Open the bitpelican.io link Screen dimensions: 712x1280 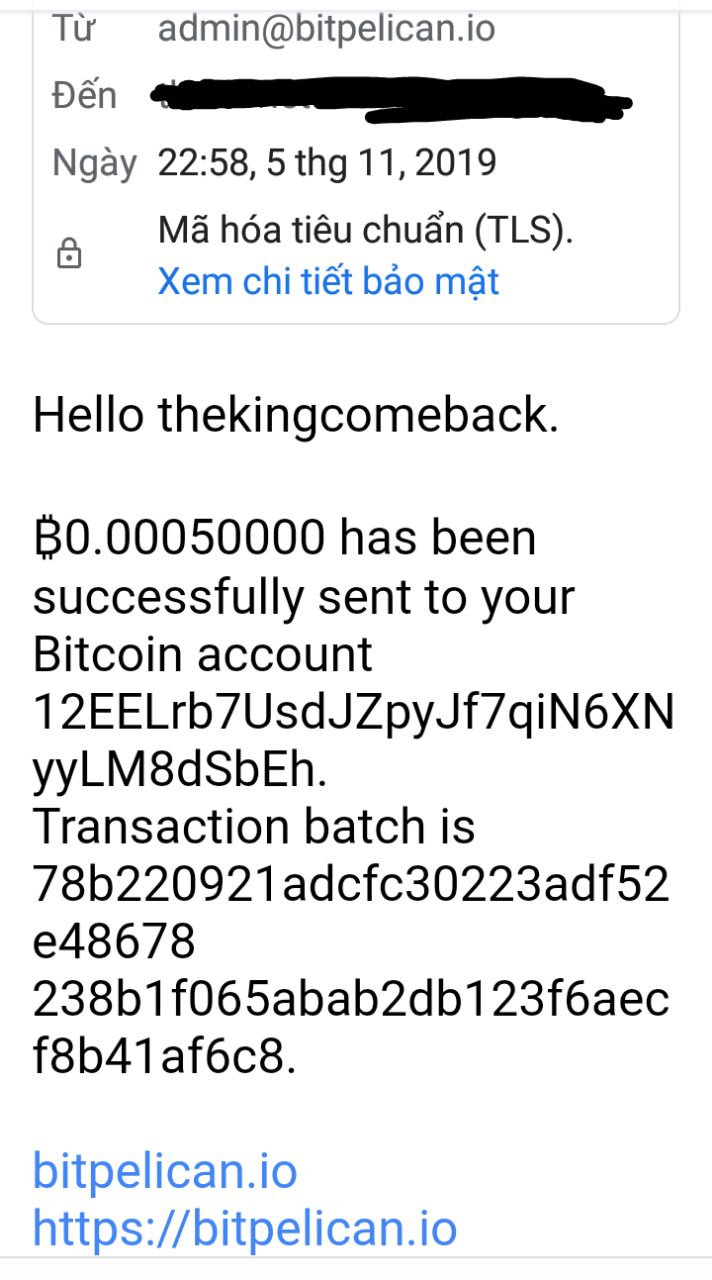click(x=165, y=1170)
